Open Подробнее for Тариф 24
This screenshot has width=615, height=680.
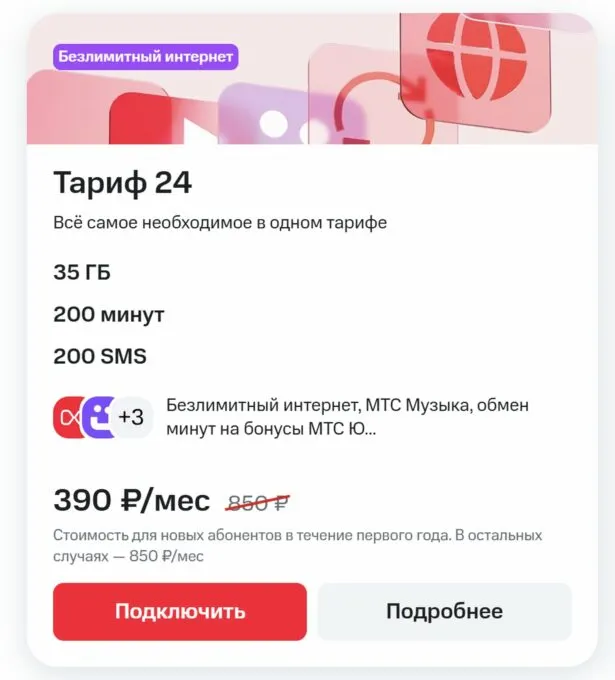point(444,611)
